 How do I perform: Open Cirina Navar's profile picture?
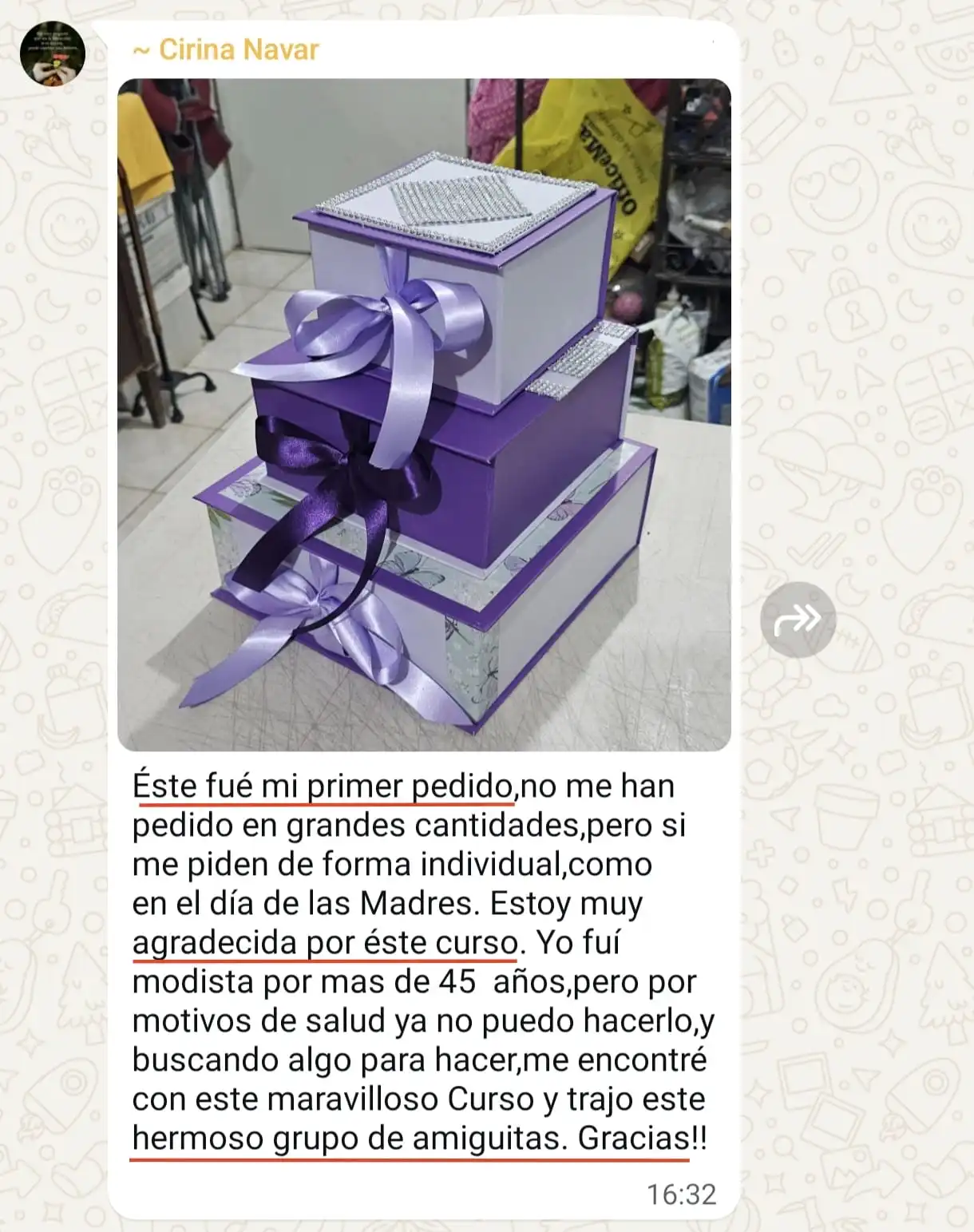pyautogui.click(x=53, y=53)
